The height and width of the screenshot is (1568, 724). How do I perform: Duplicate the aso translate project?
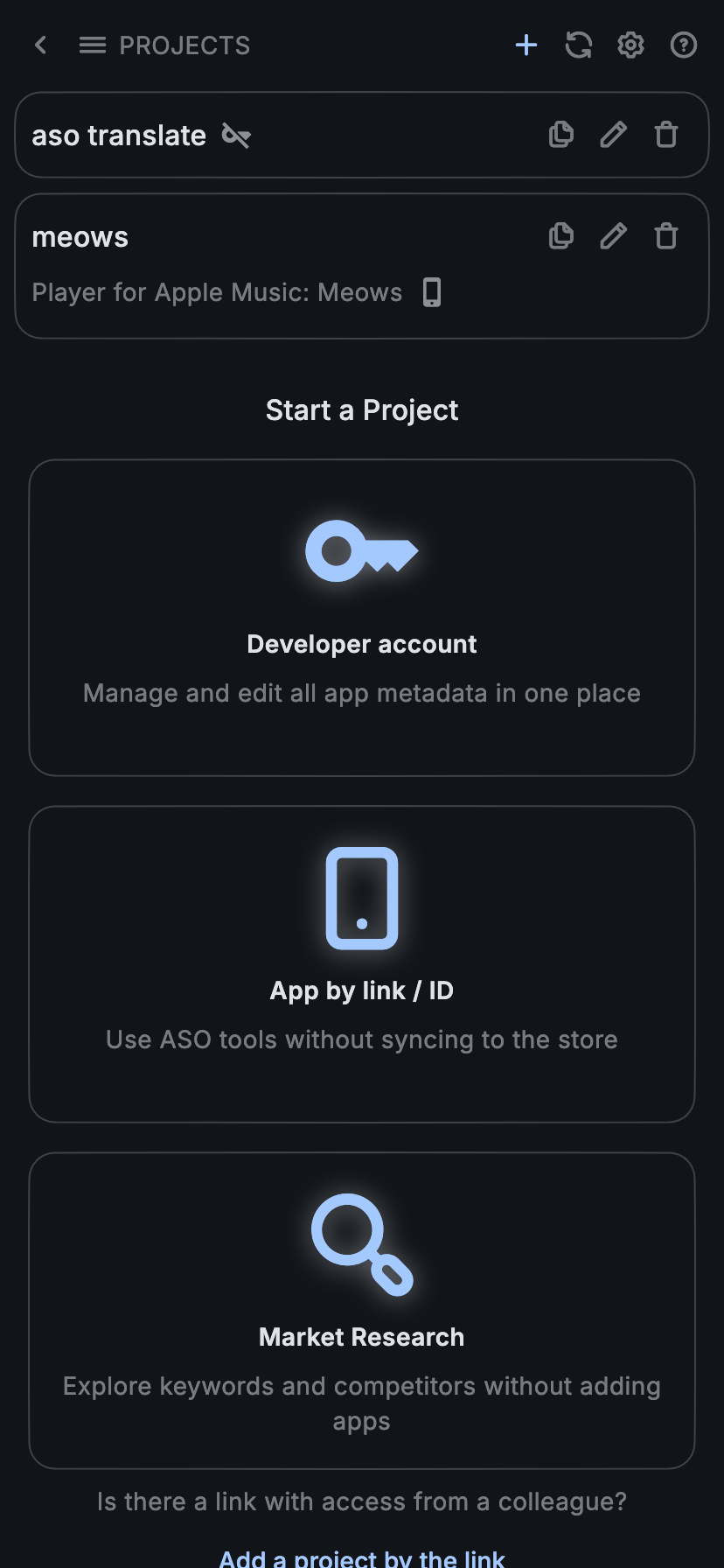click(560, 134)
